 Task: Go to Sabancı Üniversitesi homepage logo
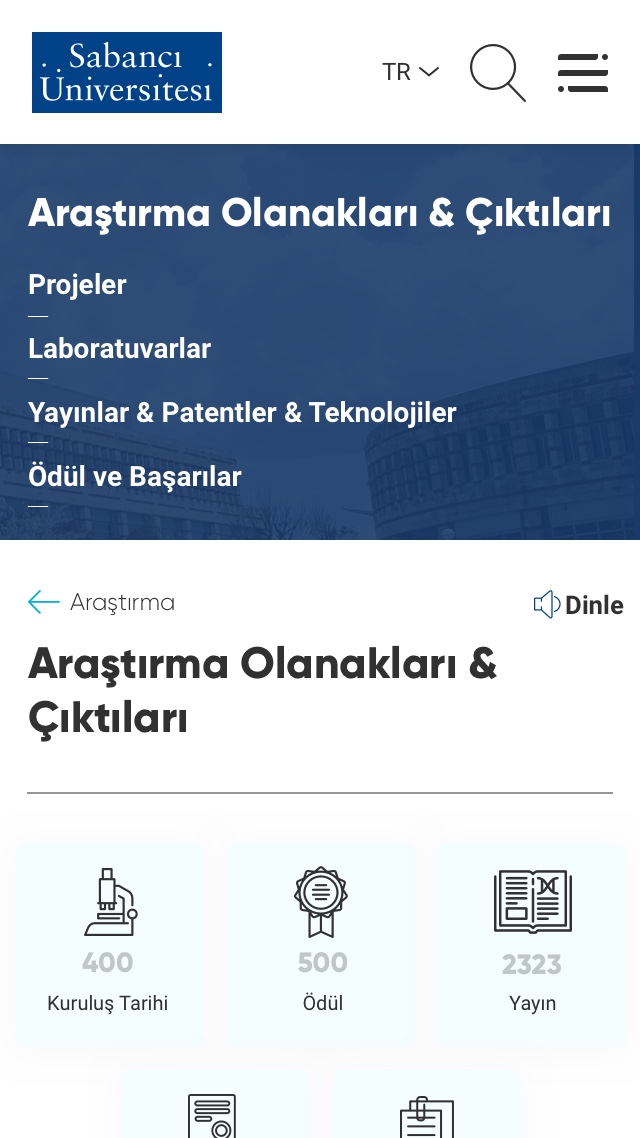point(127,72)
